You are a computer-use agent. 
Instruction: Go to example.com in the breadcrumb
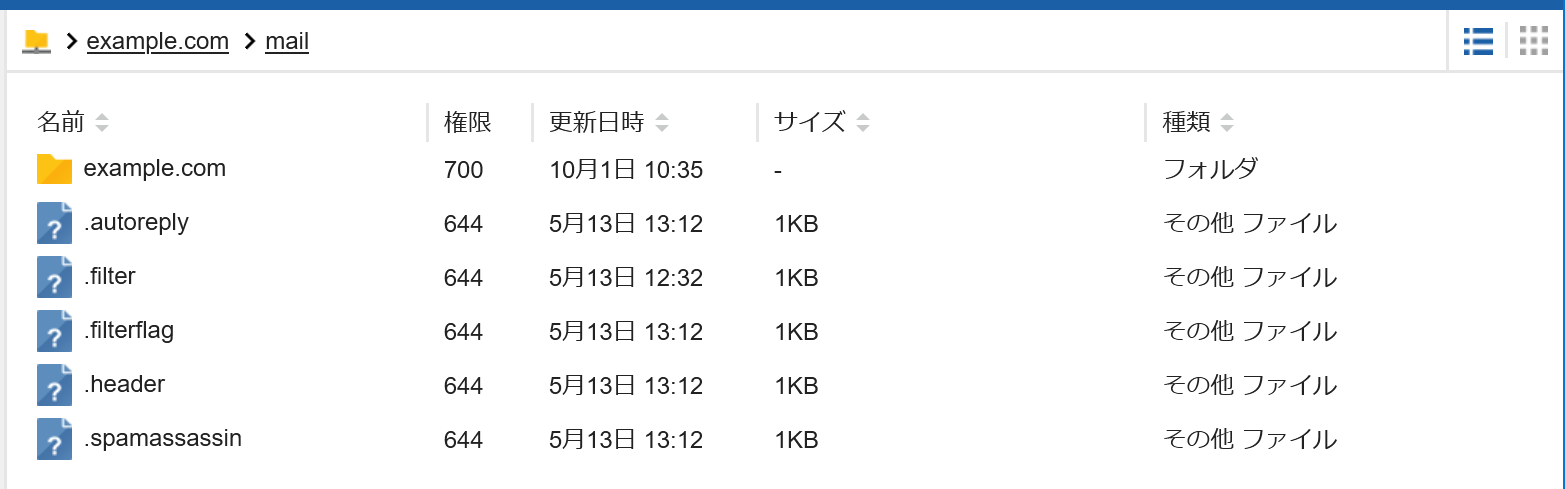coord(158,41)
